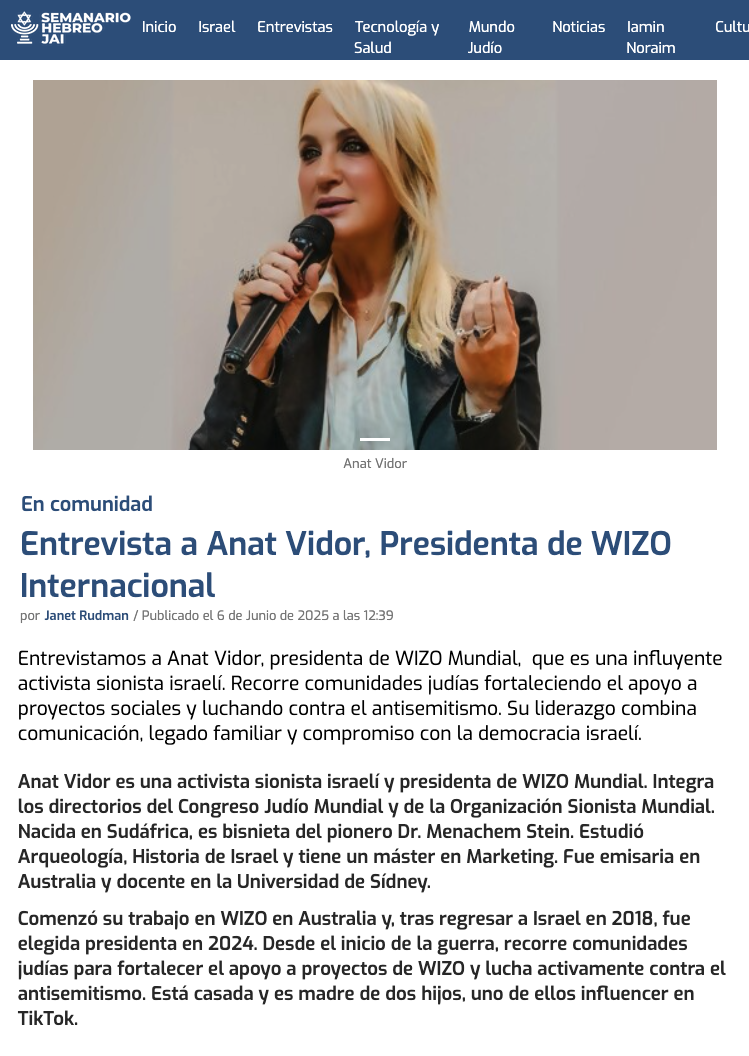View author Janet Rudman's articles
The image size is (749, 1056).
click(x=86, y=616)
